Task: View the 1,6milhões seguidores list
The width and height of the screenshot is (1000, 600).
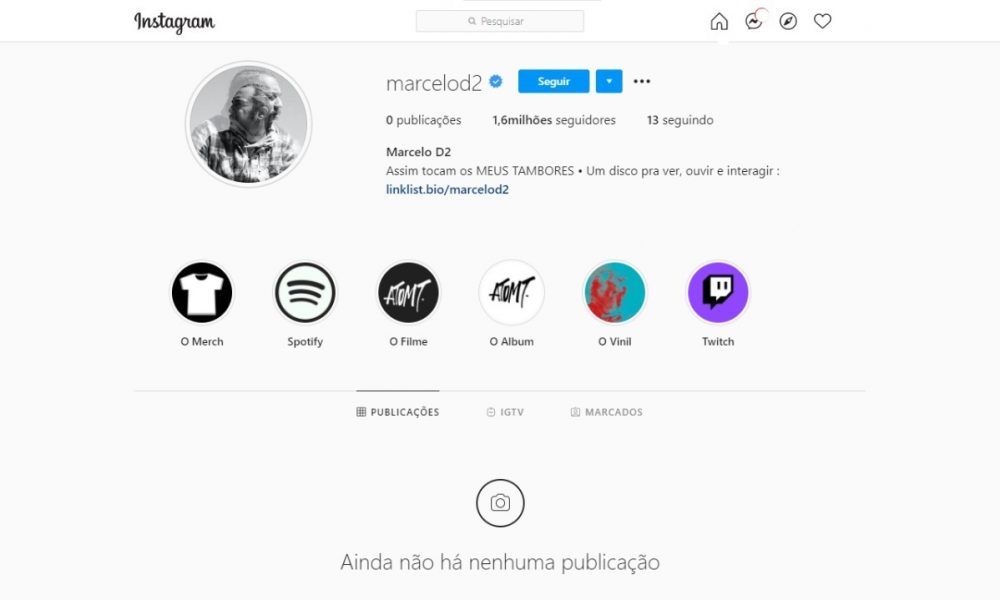Action: pos(554,120)
